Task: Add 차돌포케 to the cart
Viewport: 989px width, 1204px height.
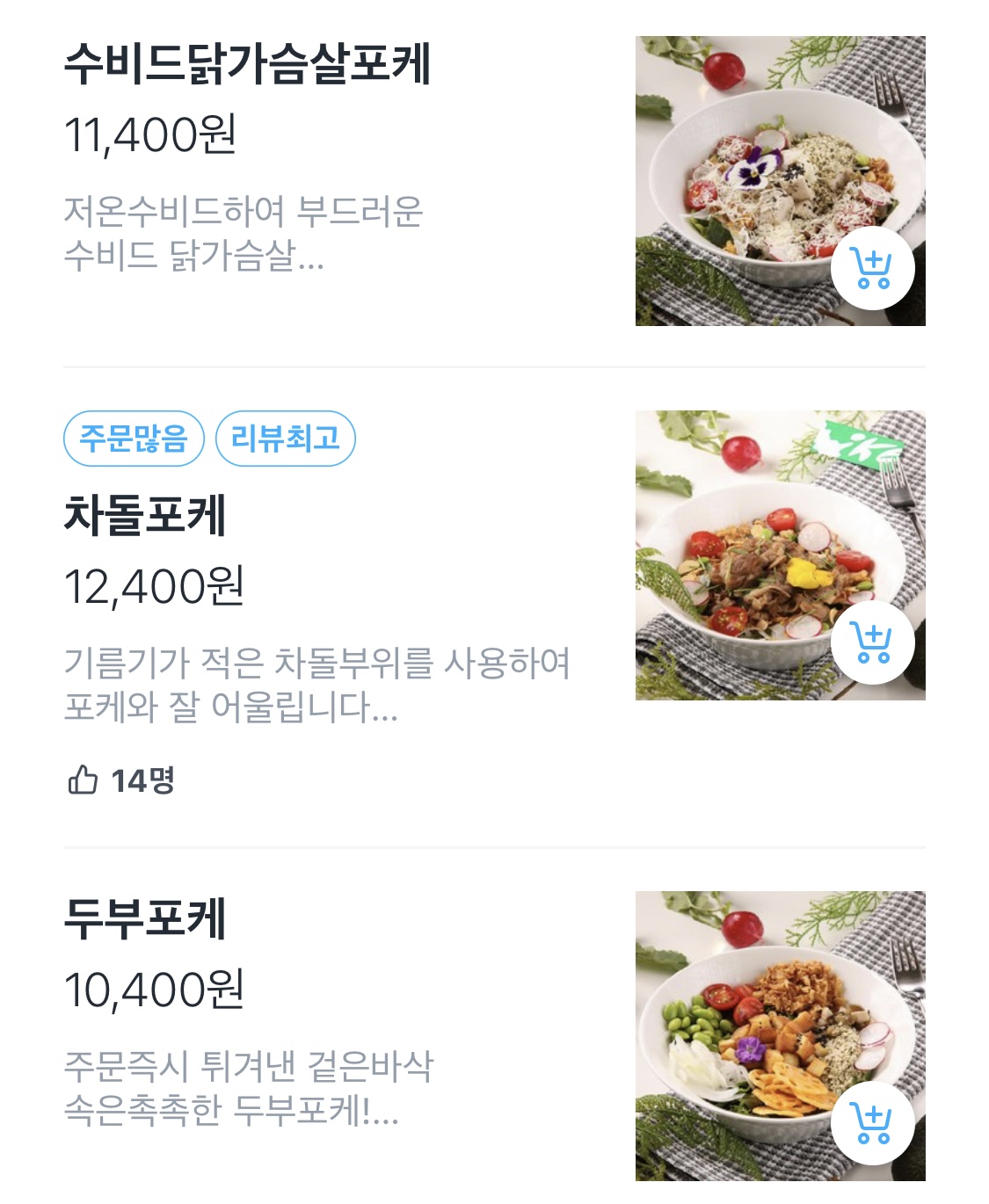Action: click(872, 643)
